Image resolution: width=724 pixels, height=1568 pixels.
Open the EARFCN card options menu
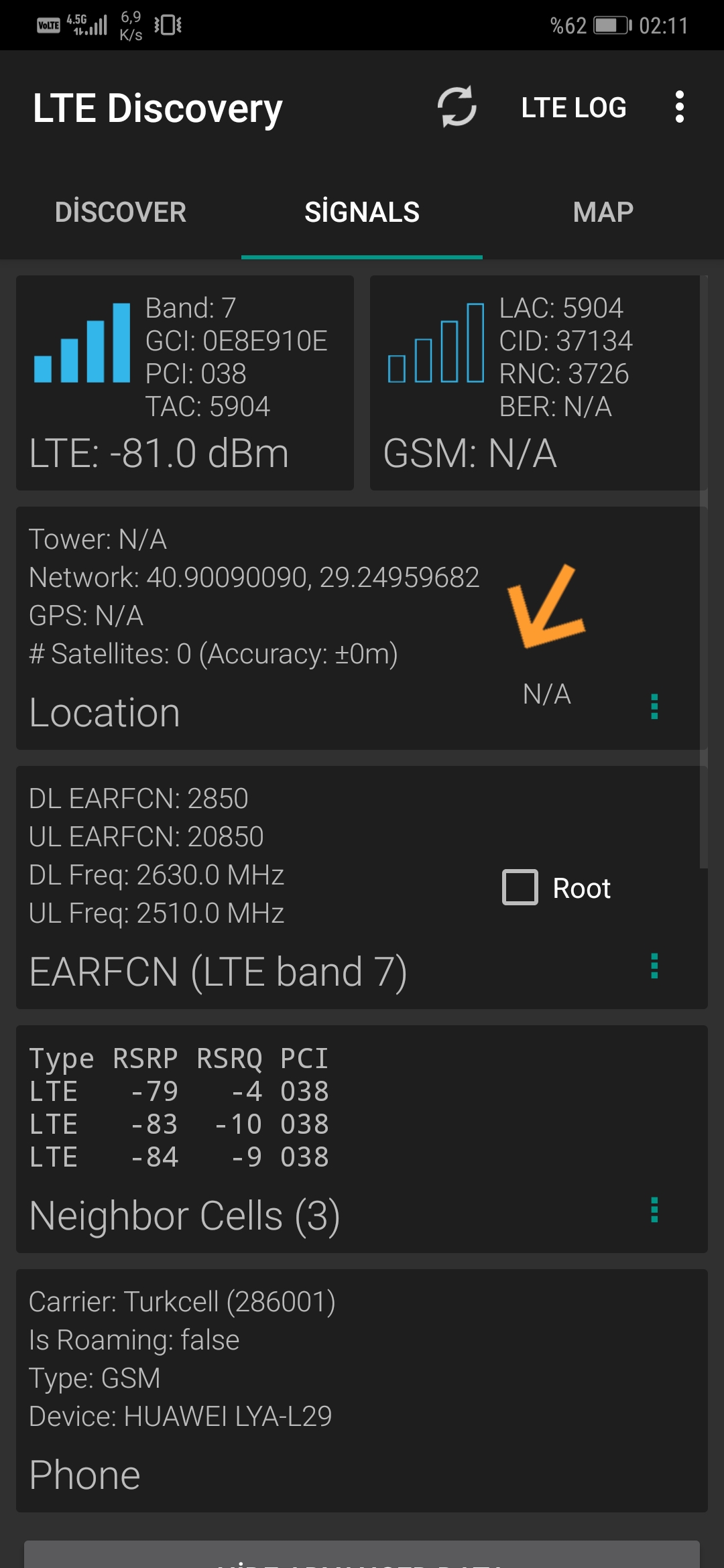click(x=654, y=966)
